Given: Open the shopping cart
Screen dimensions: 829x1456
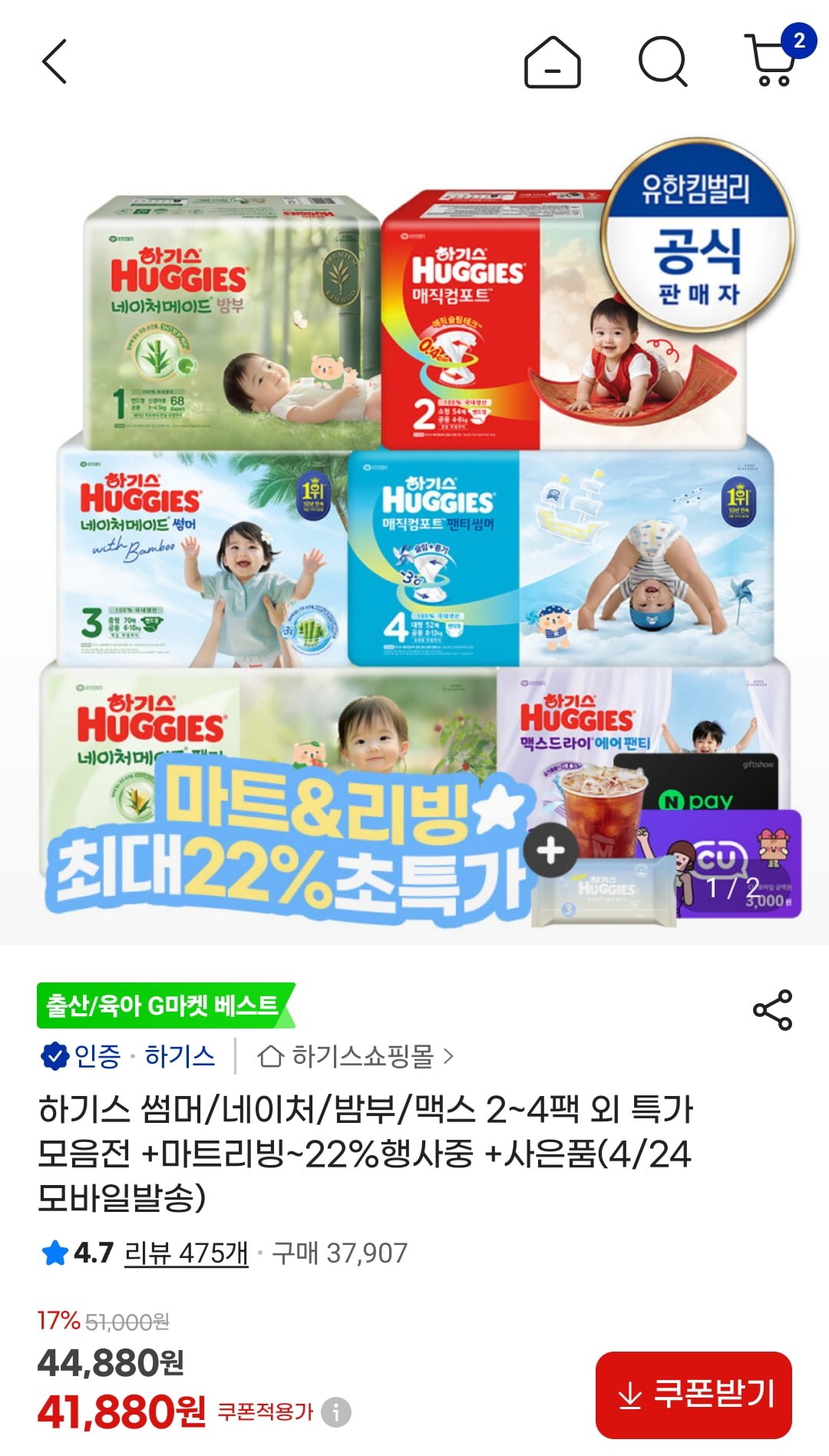Looking at the screenshot, I should tap(772, 60).
